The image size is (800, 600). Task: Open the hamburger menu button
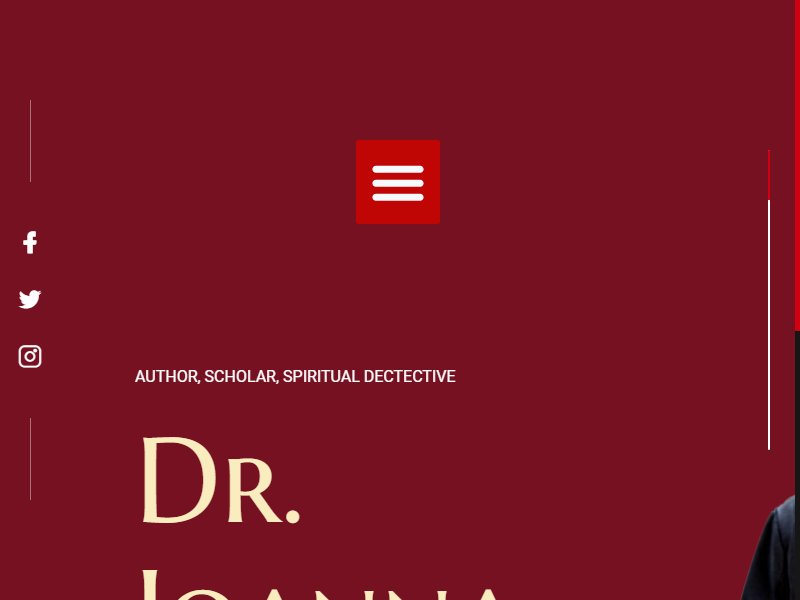398,182
